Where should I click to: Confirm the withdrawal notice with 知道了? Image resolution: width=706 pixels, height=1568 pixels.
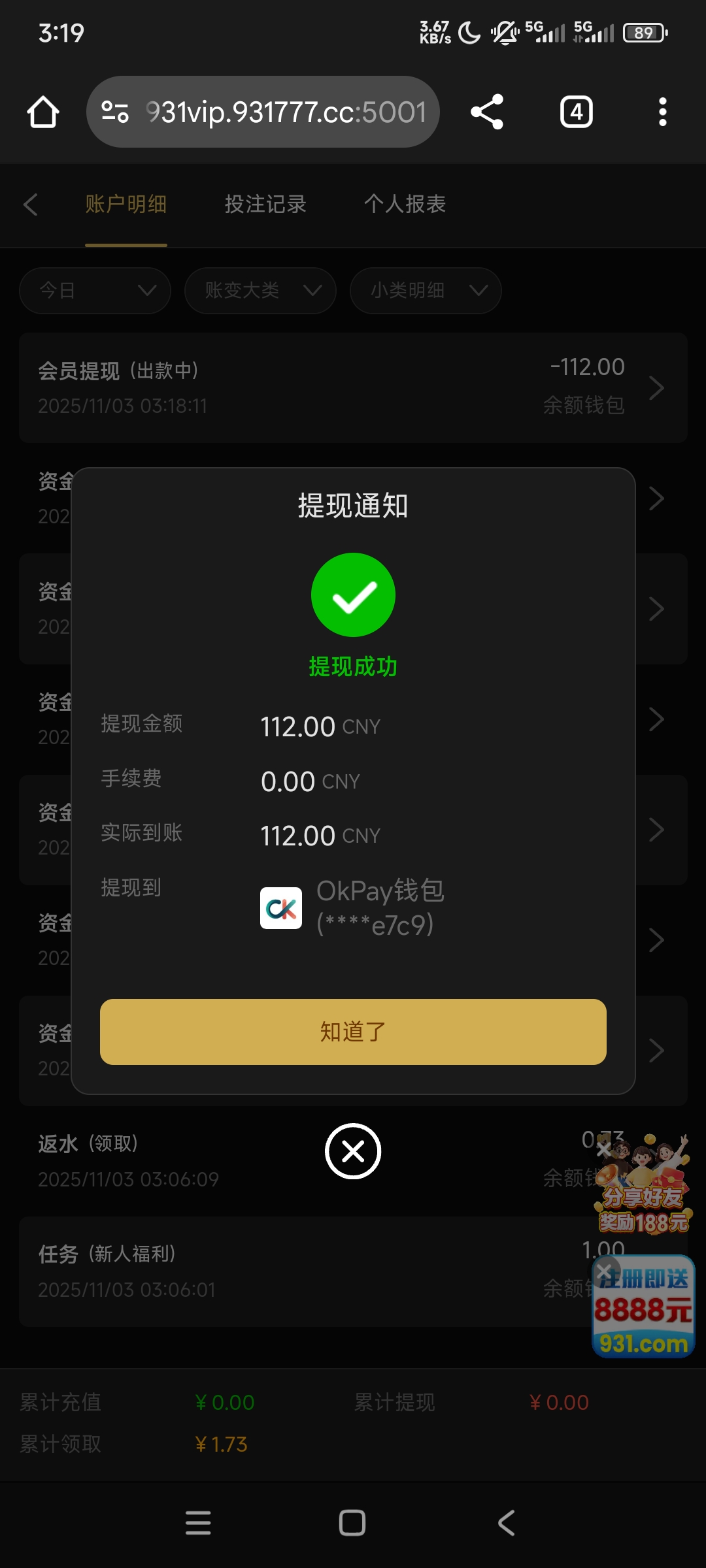(x=353, y=1032)
